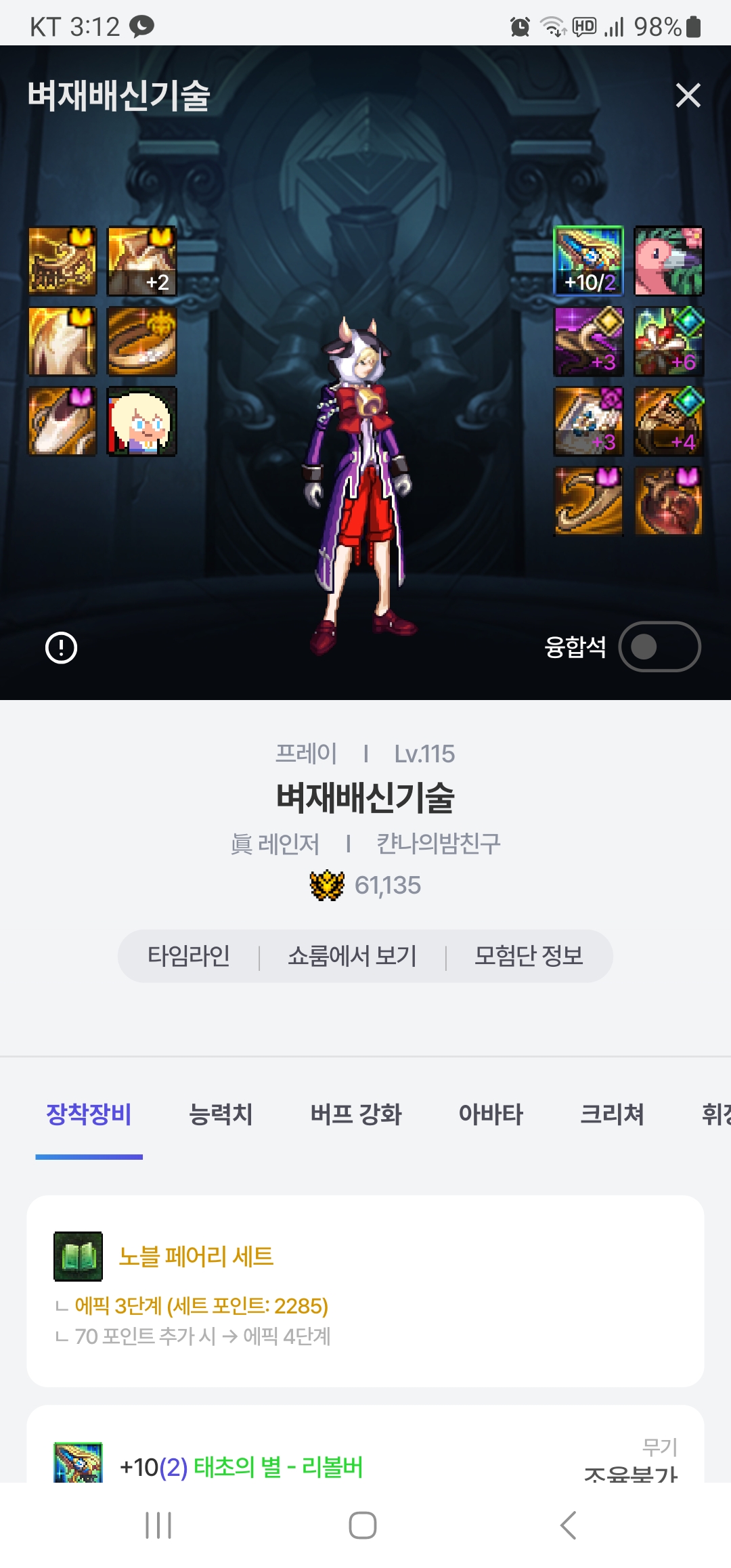Viewport: 731px width, 1568px height.
Task: Open the info exclamation icon
Action: (61, 648)
